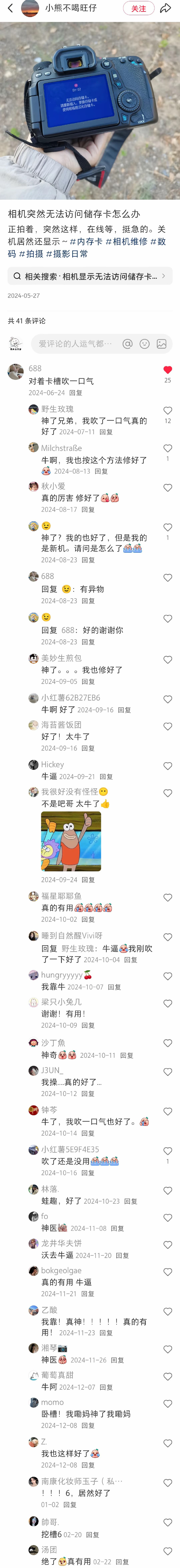
Task: Go back with the top arrow
Action: click(10, 9)
